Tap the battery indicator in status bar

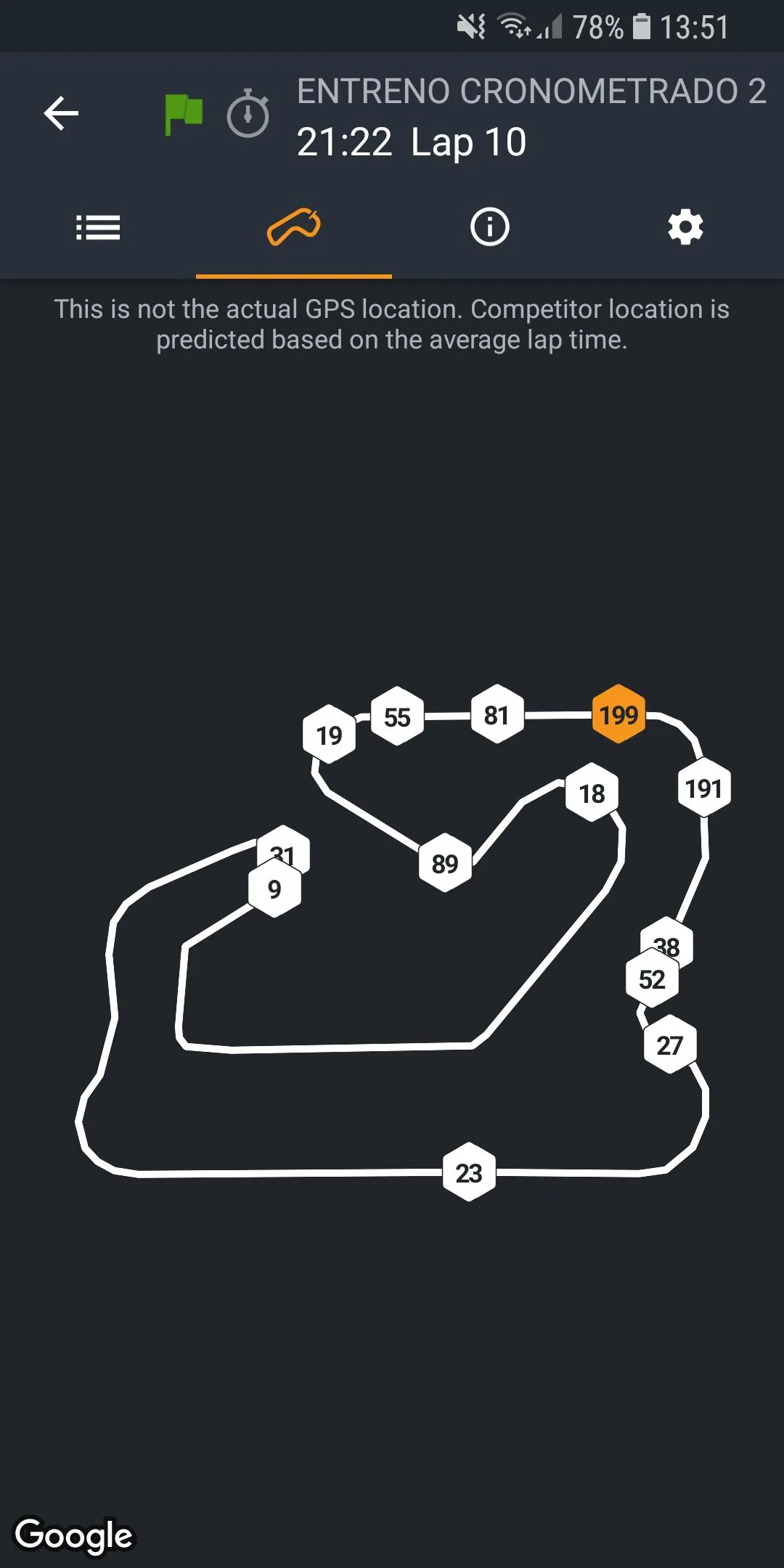click(643, 26)
